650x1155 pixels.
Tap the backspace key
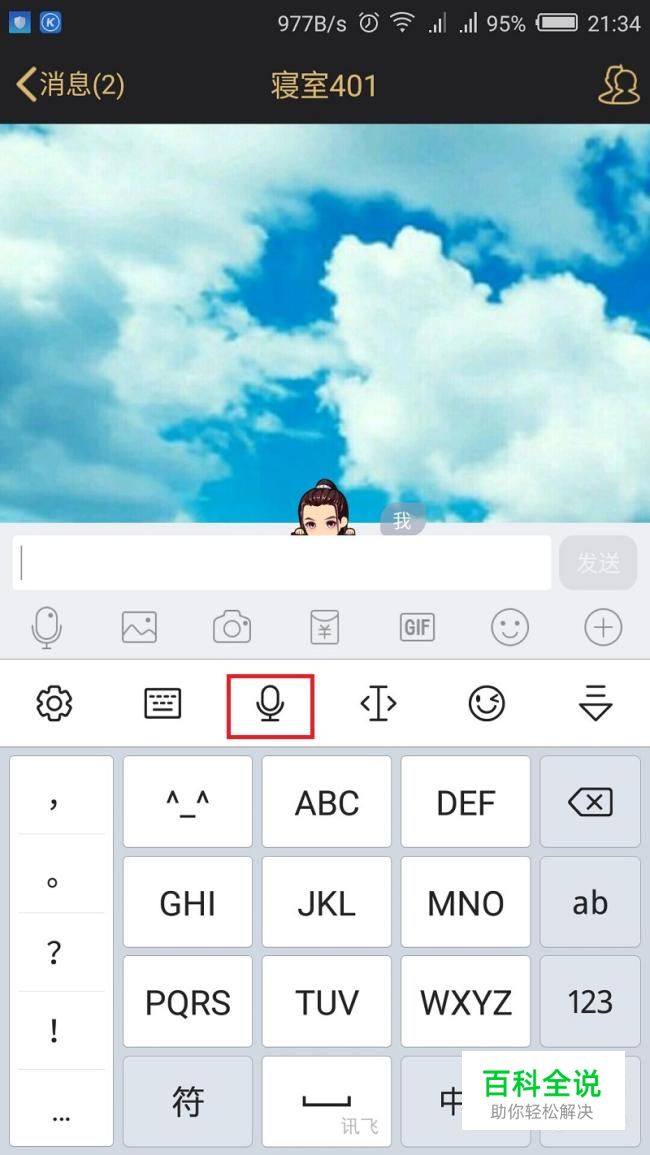(590, 802)
